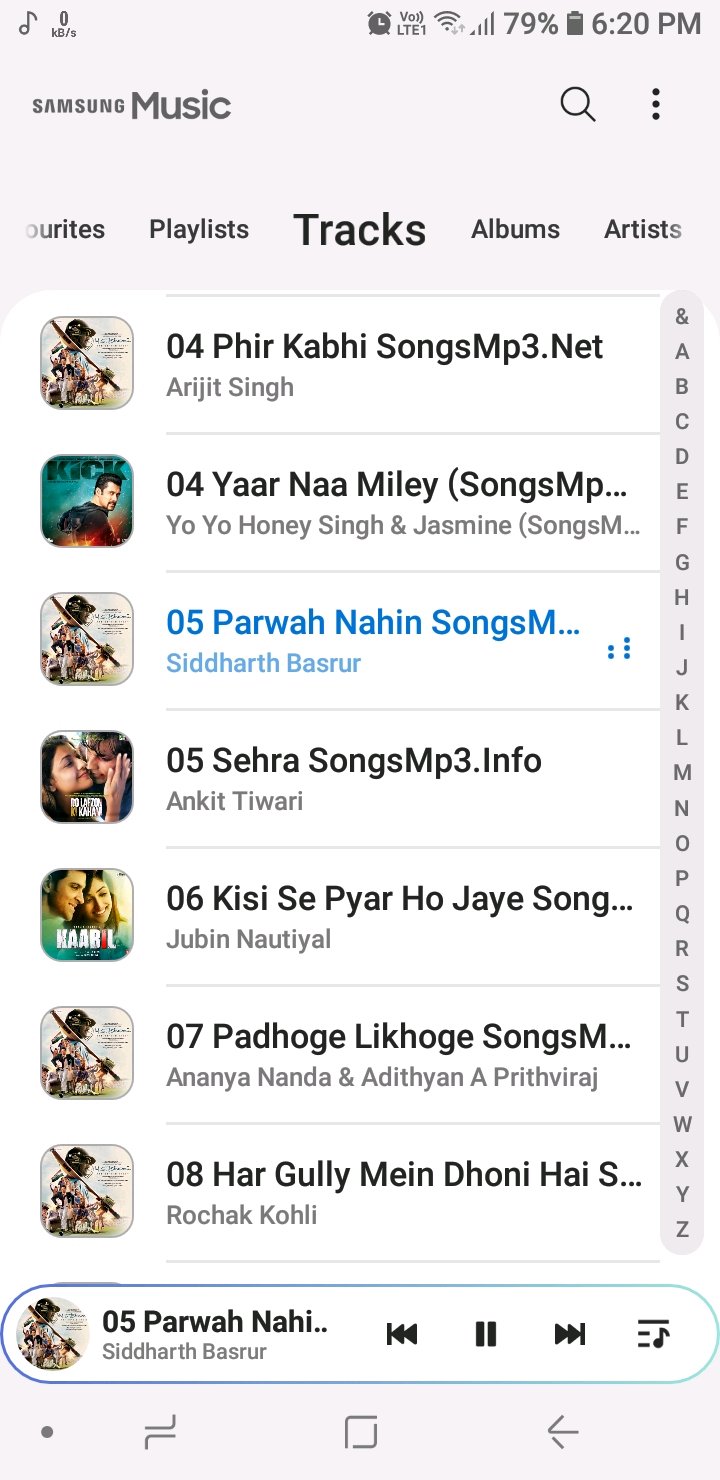The image size is (720, 1480).
Task: Skip to the next track
Action: click(x=569, y=1334)
